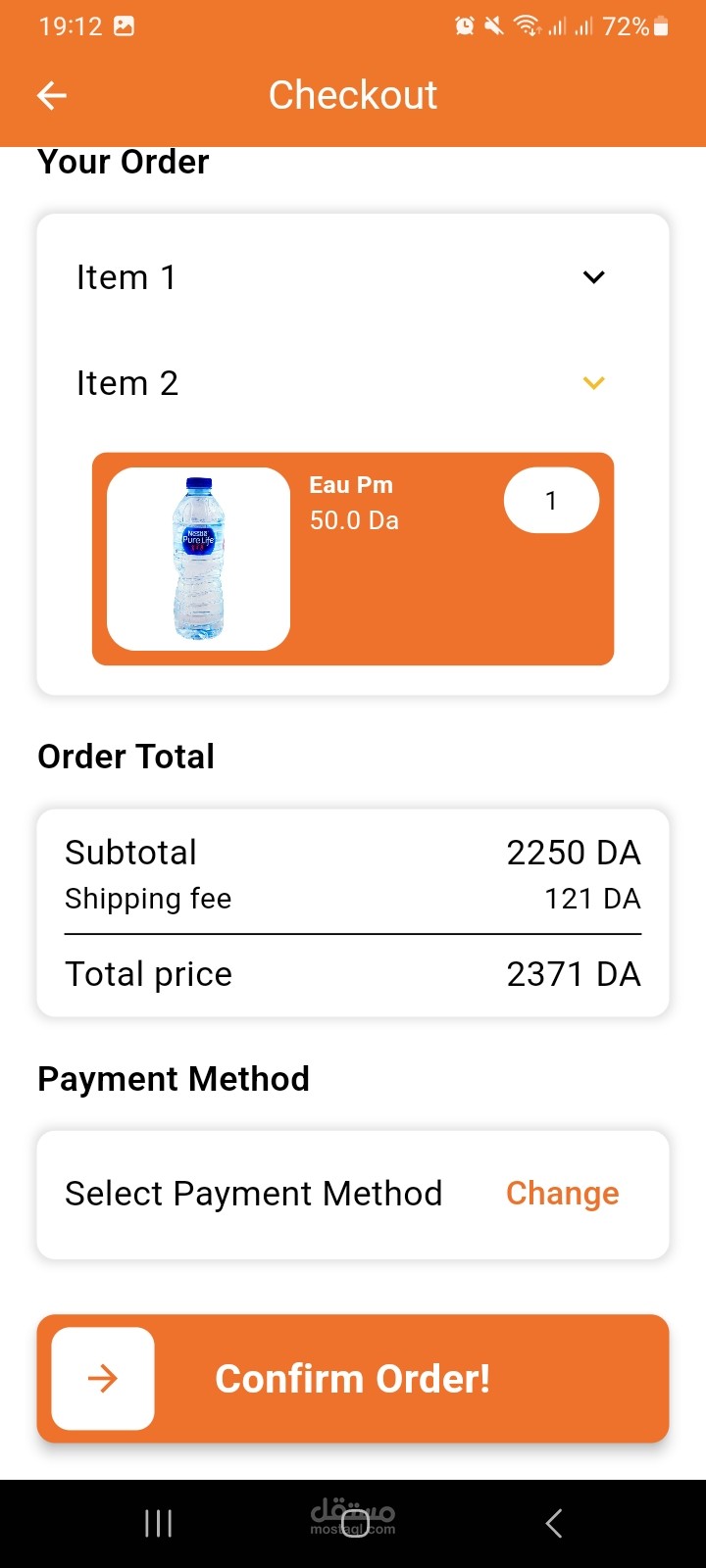The height and width of the screenshot is (1568, 706).
Task: Open recent apps from the navigation bar
Action: tap(158, 1523)
